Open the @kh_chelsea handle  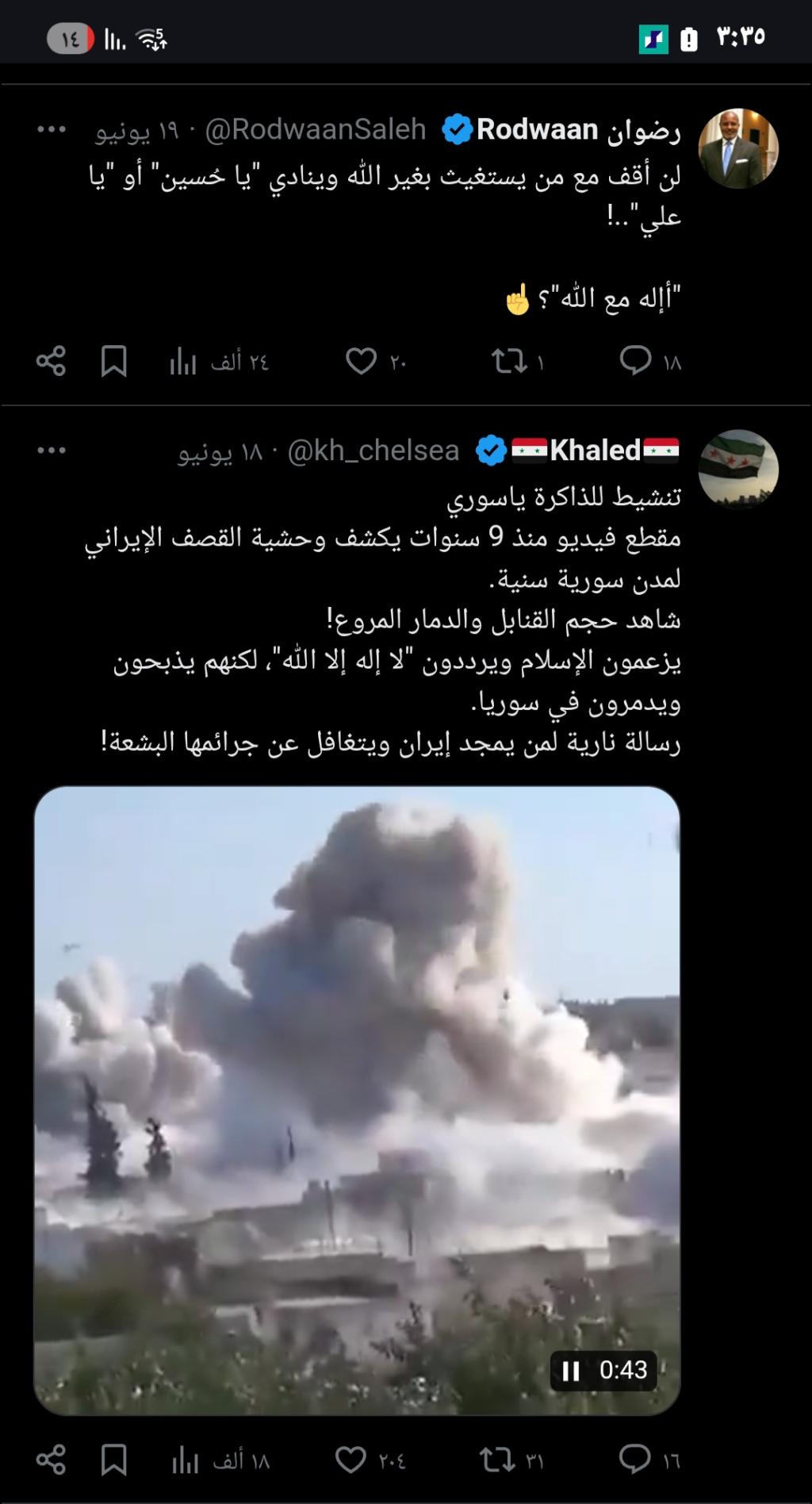373,451
